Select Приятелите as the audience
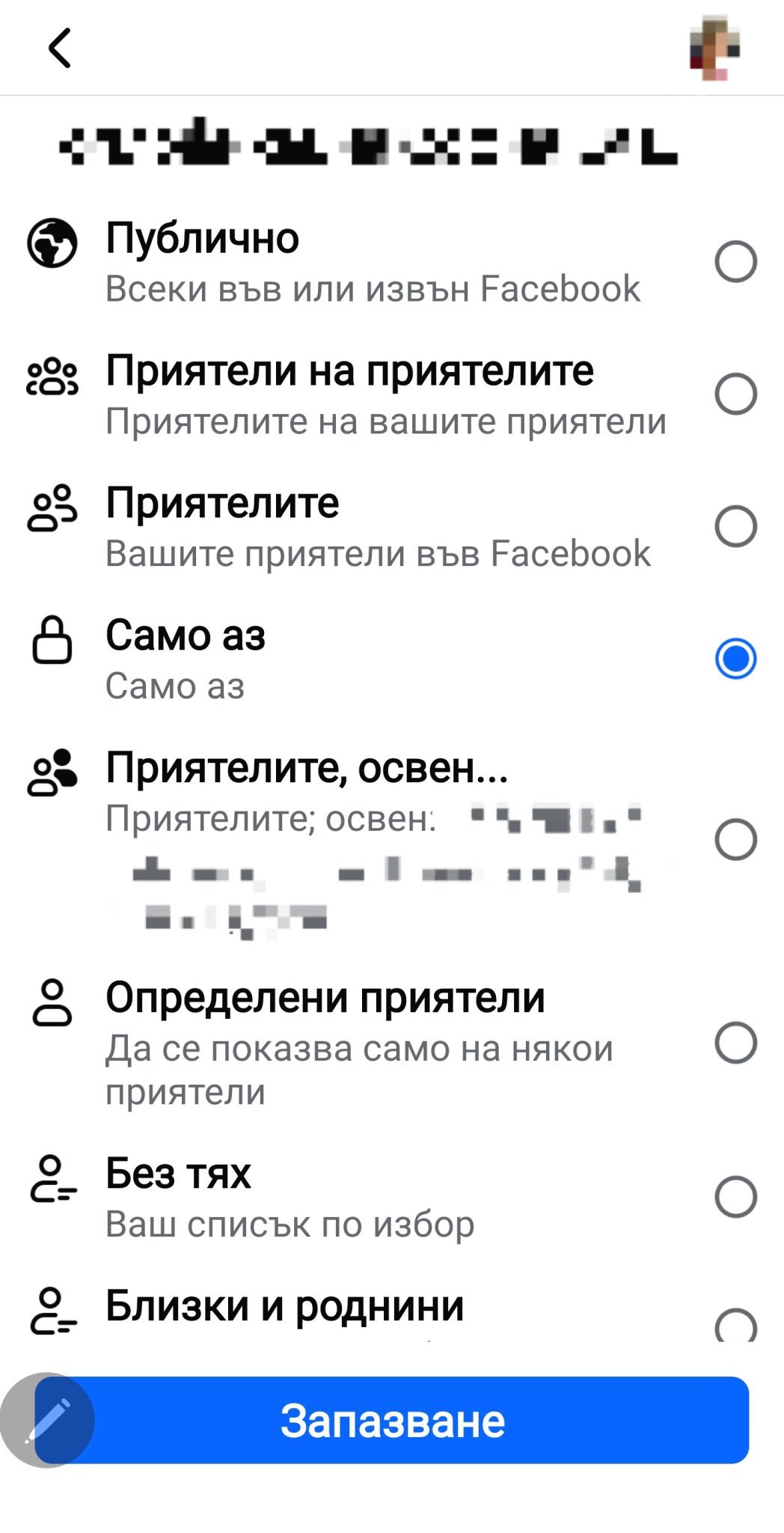784x1533 pixels. pos(735,526)
